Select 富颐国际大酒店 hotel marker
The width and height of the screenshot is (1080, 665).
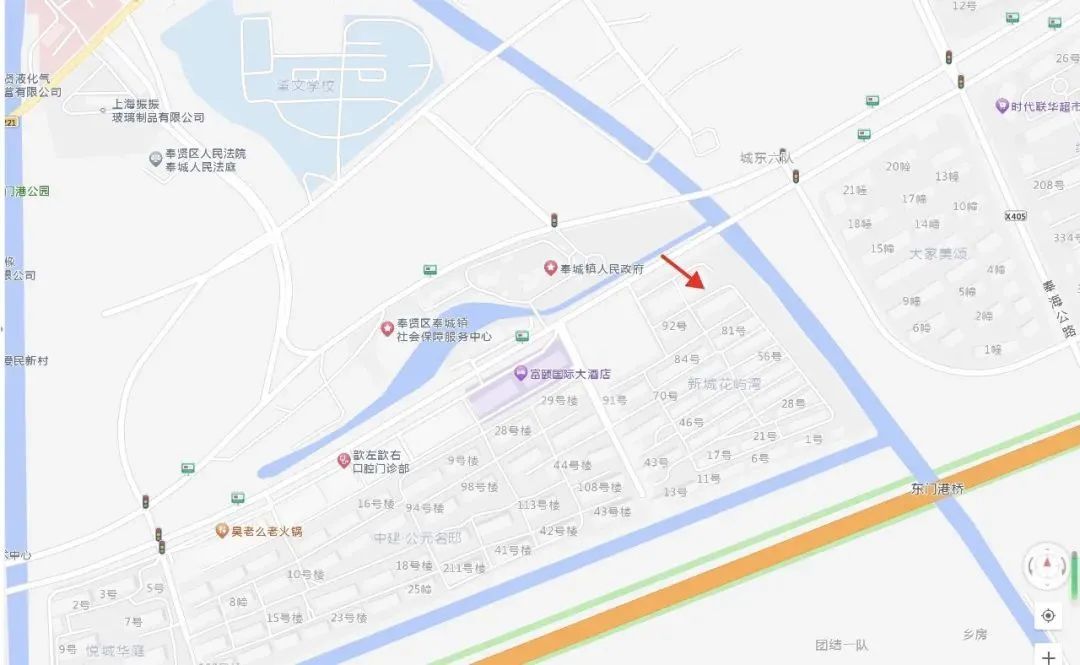(x=520, y=374)
